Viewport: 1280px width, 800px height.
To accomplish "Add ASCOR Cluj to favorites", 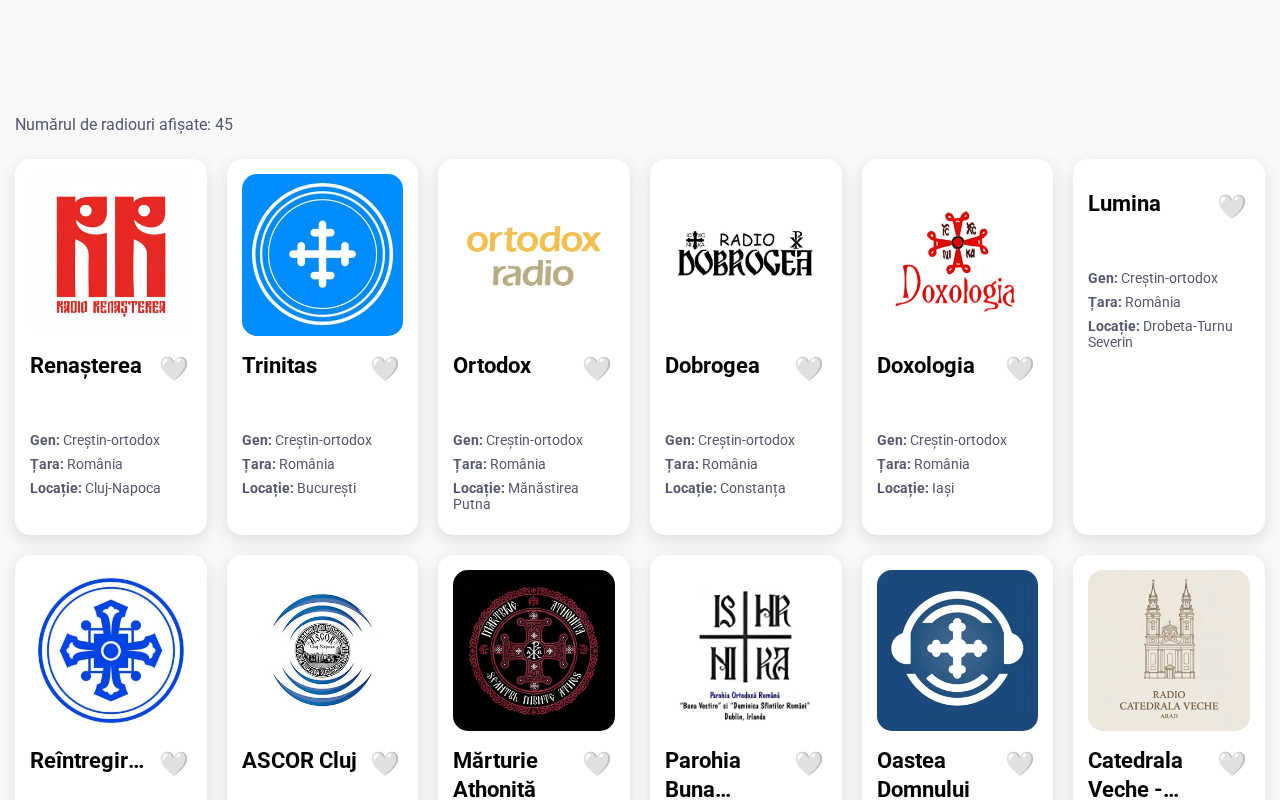I will 385,764.
